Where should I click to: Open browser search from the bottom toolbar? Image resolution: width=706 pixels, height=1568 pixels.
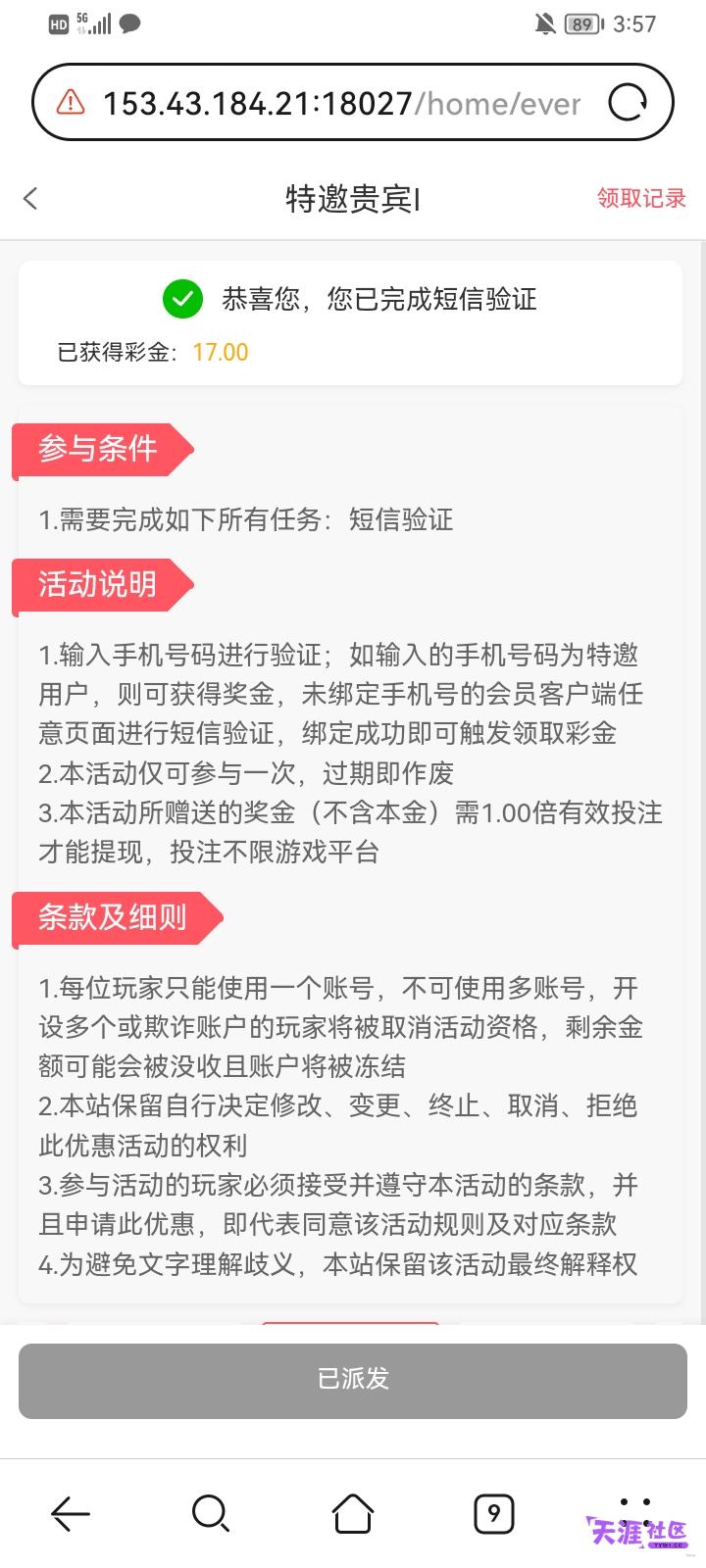pyautogui.click(x=211, y=1514)
